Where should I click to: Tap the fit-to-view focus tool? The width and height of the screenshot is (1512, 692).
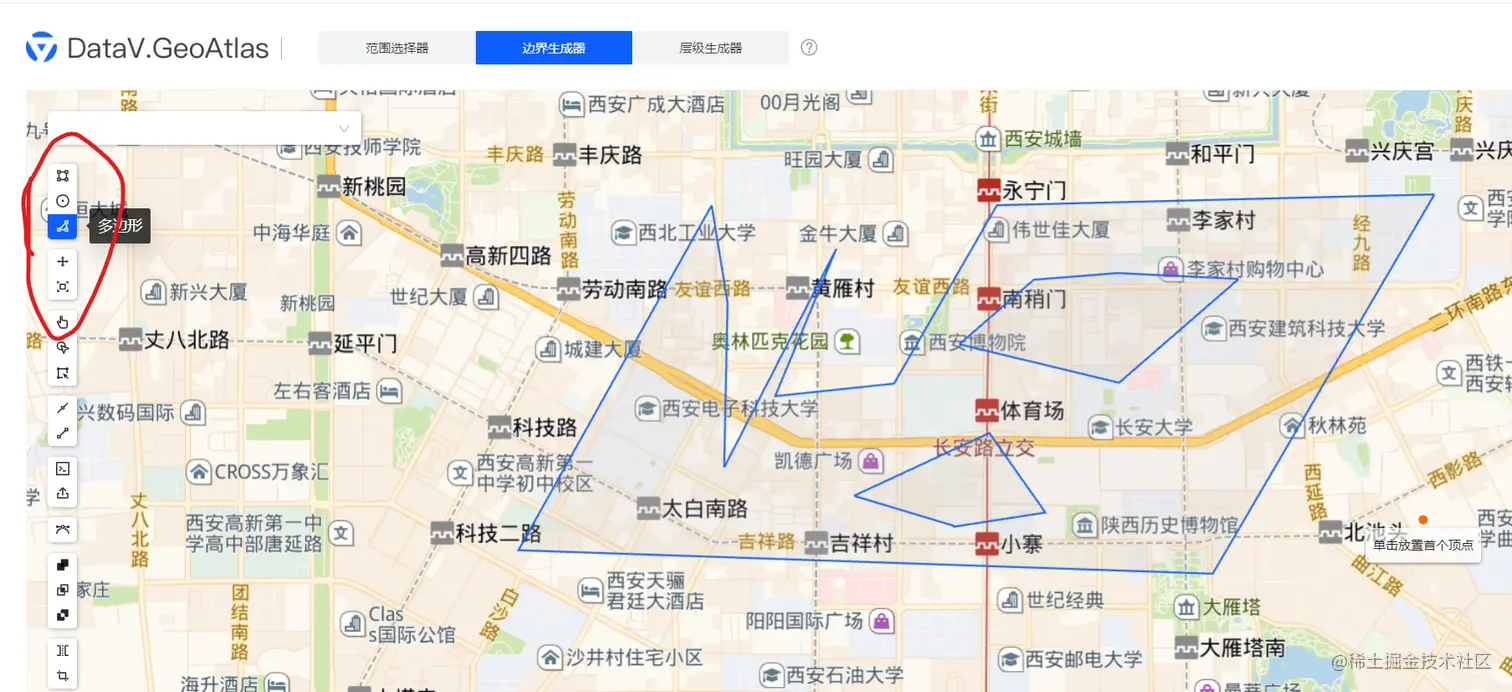63,287
